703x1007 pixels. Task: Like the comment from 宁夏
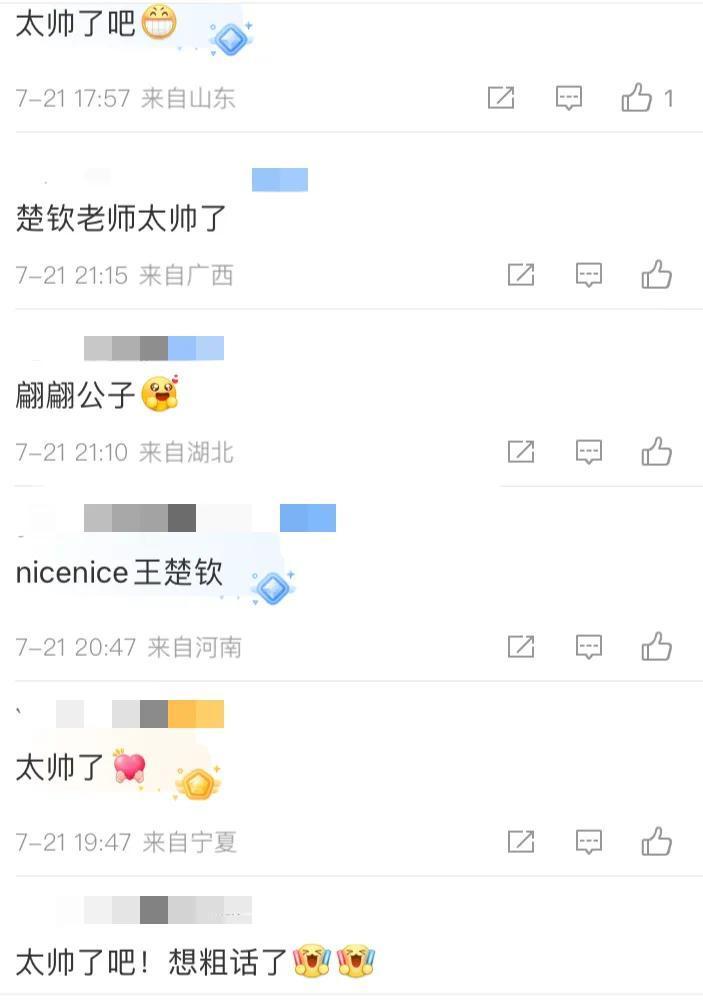pos(657,842)
